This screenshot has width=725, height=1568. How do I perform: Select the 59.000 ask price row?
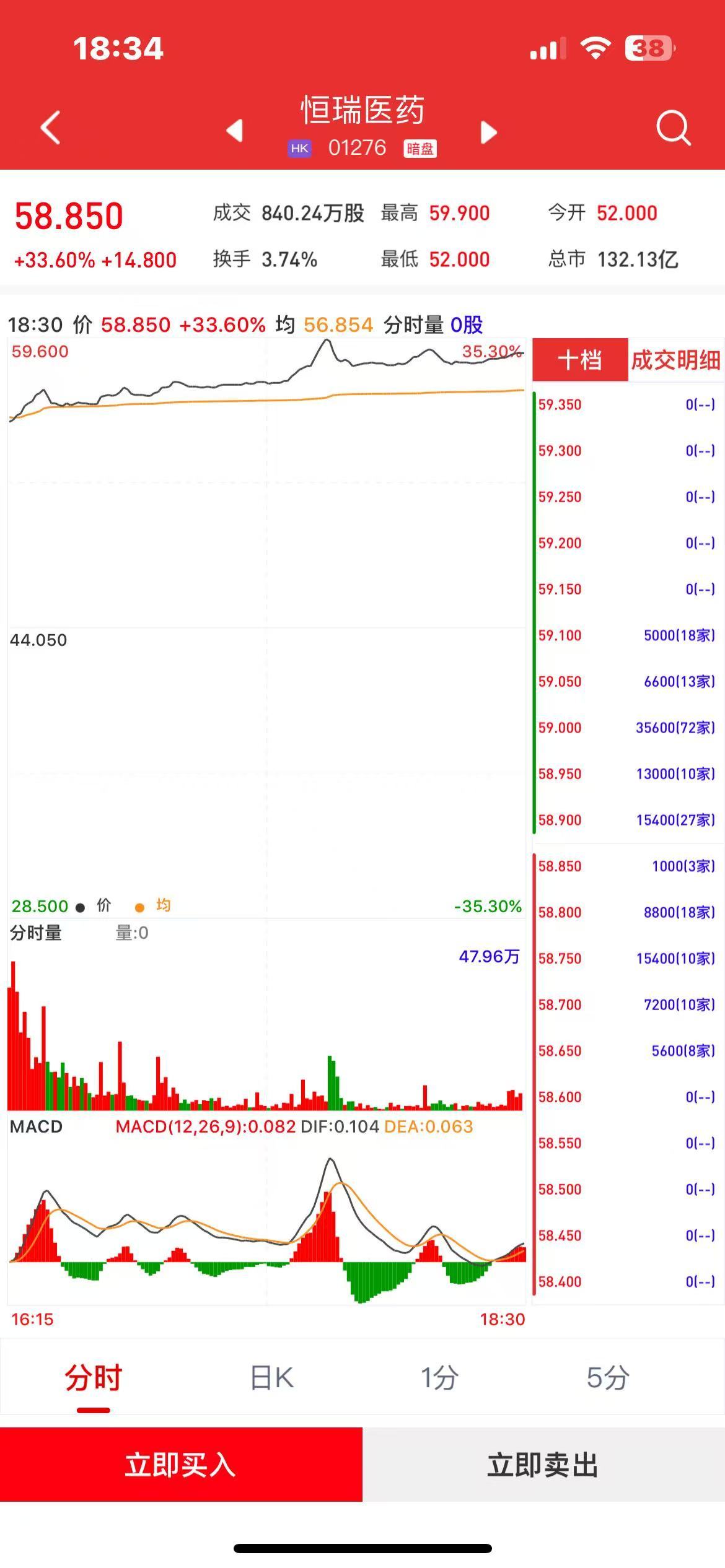pyautogui.click(x=626, y=728)
